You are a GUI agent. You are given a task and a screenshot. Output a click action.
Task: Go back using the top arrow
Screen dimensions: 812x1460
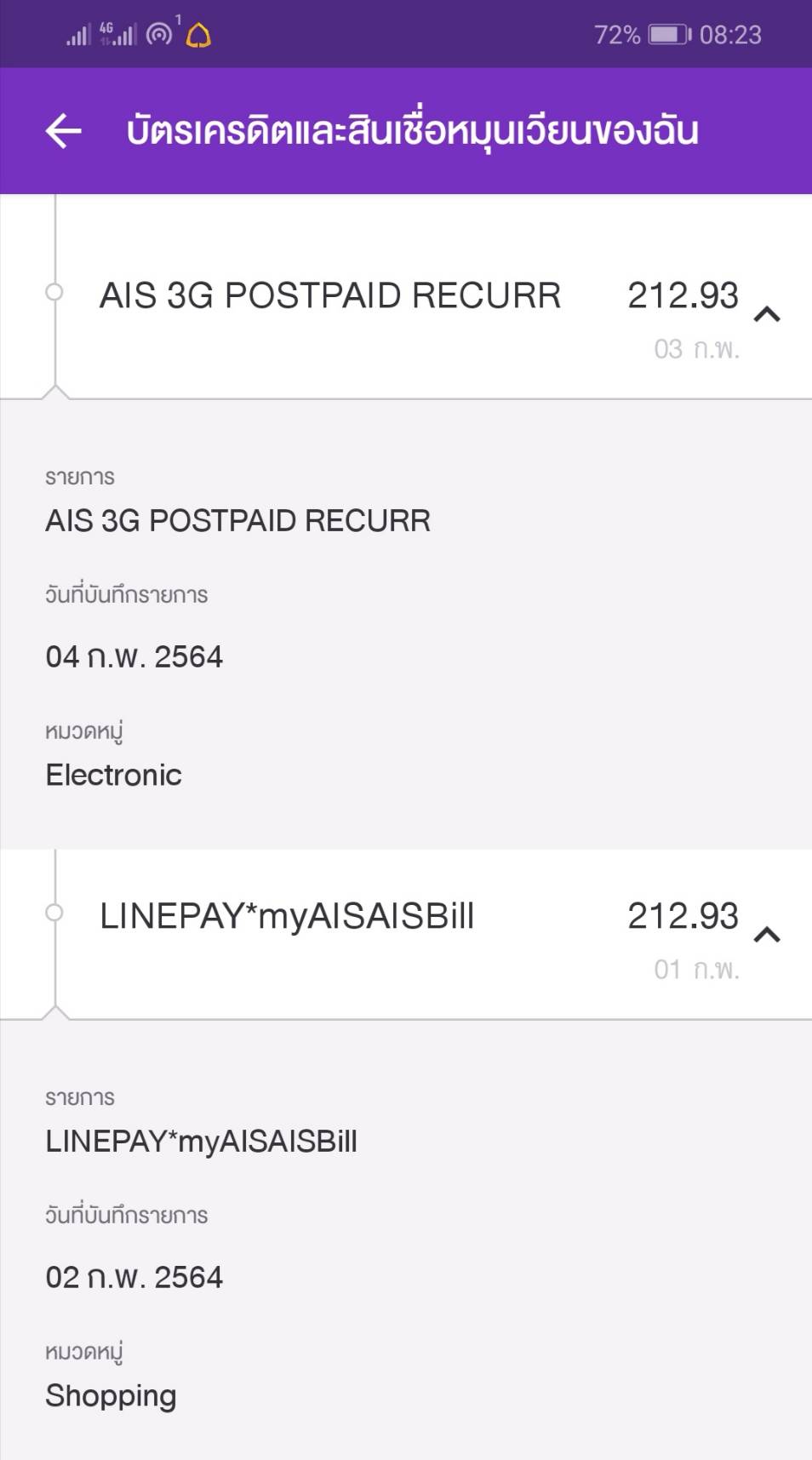pos(64,131)
